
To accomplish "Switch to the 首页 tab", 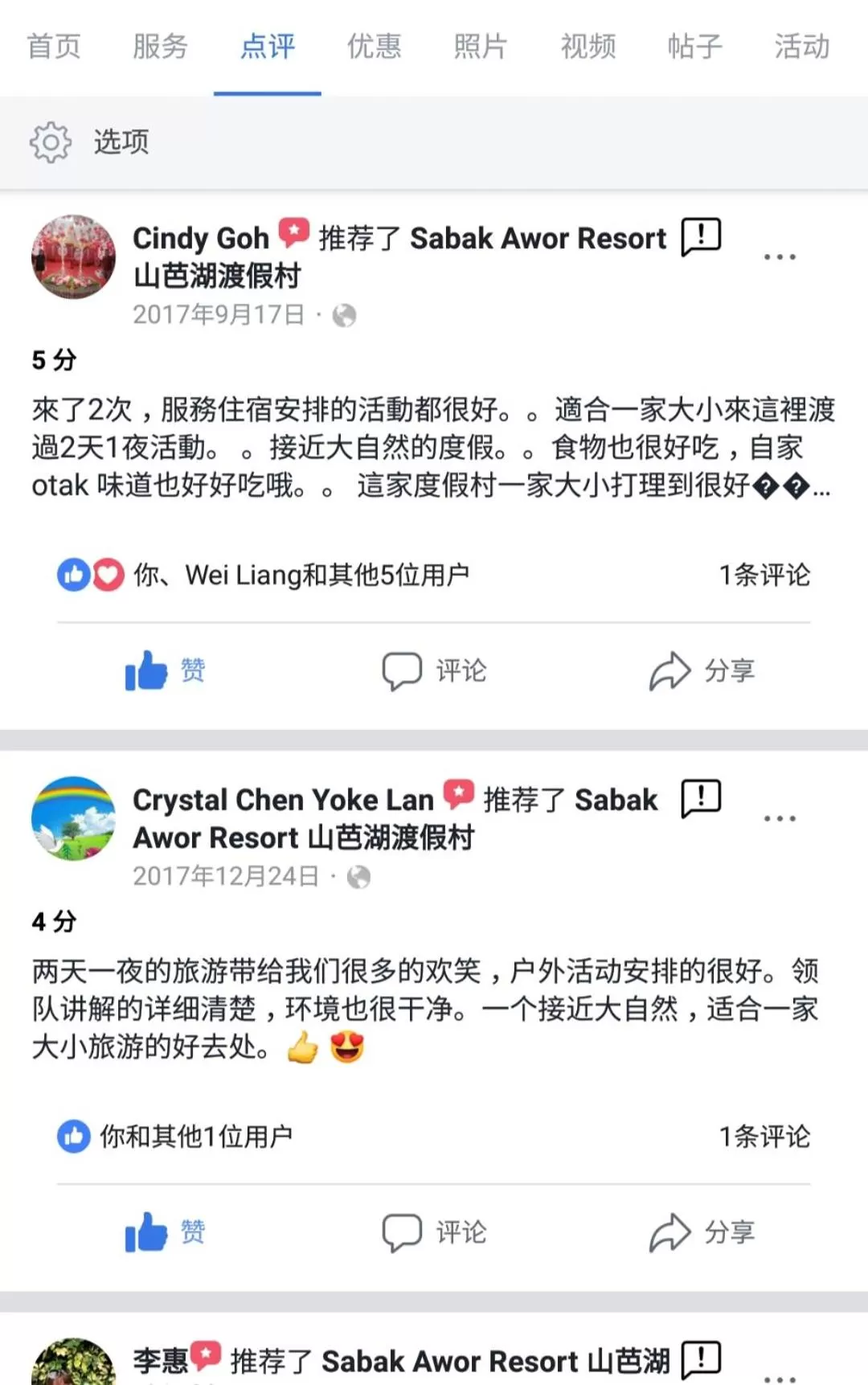I will (x=54, y=47).
